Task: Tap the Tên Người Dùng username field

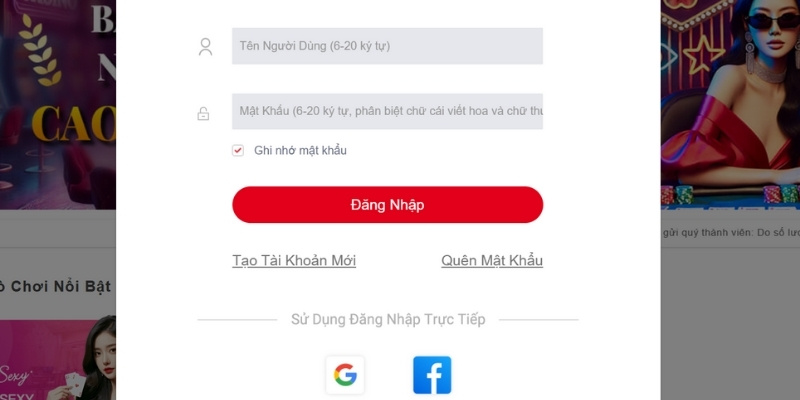Action: point(387,46)
